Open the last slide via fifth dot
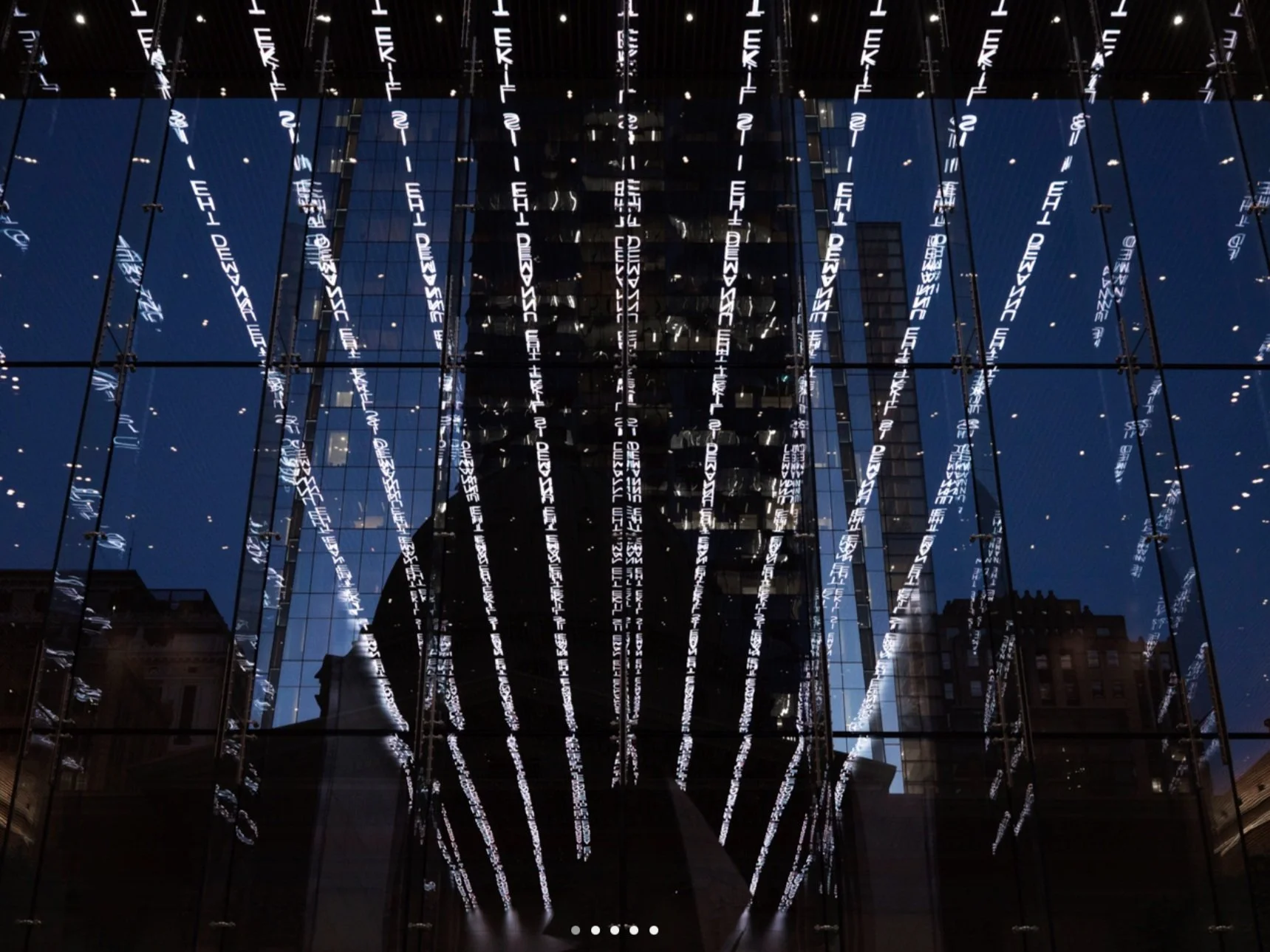1270x952 pixels. pyautogui.click(x=654, y=930)
